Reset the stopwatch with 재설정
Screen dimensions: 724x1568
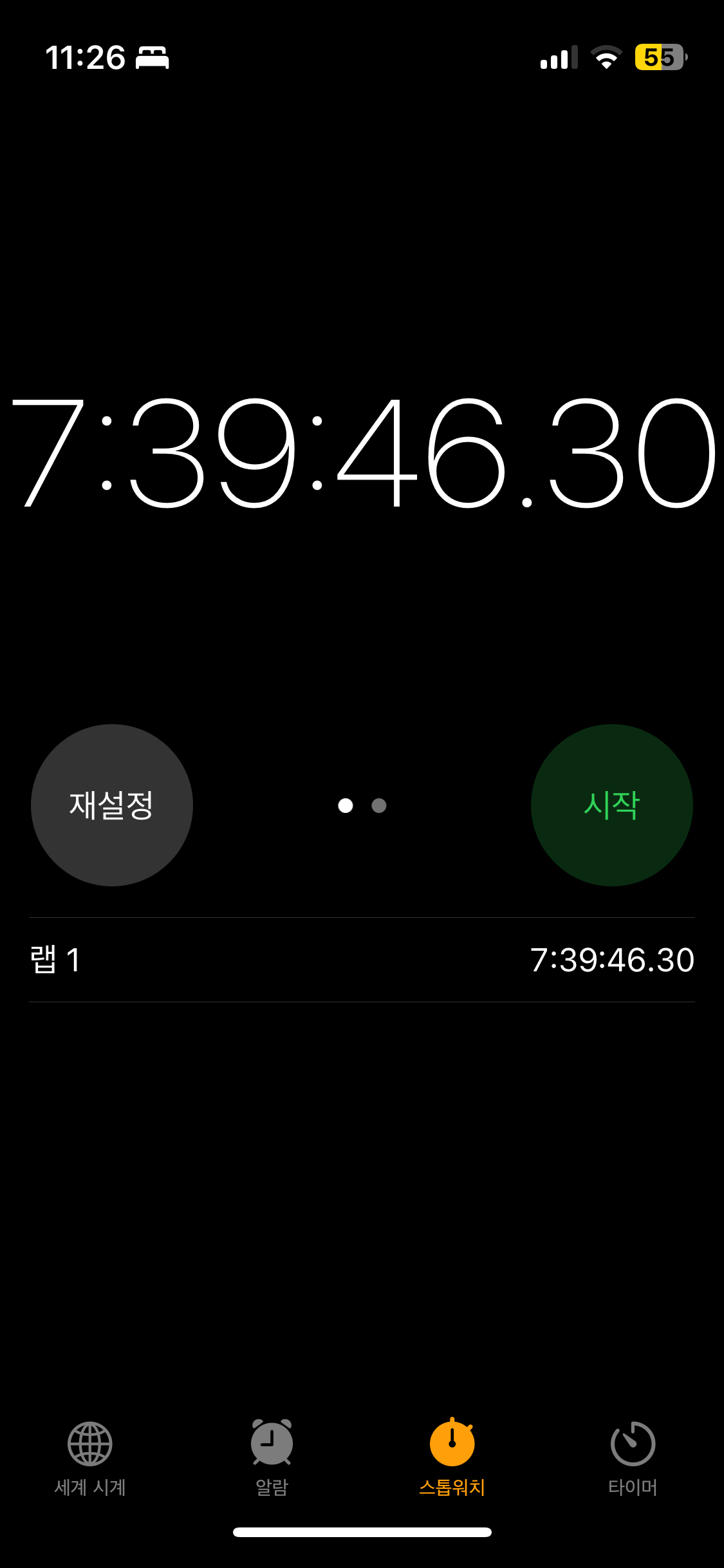click(x=112, y=805)
